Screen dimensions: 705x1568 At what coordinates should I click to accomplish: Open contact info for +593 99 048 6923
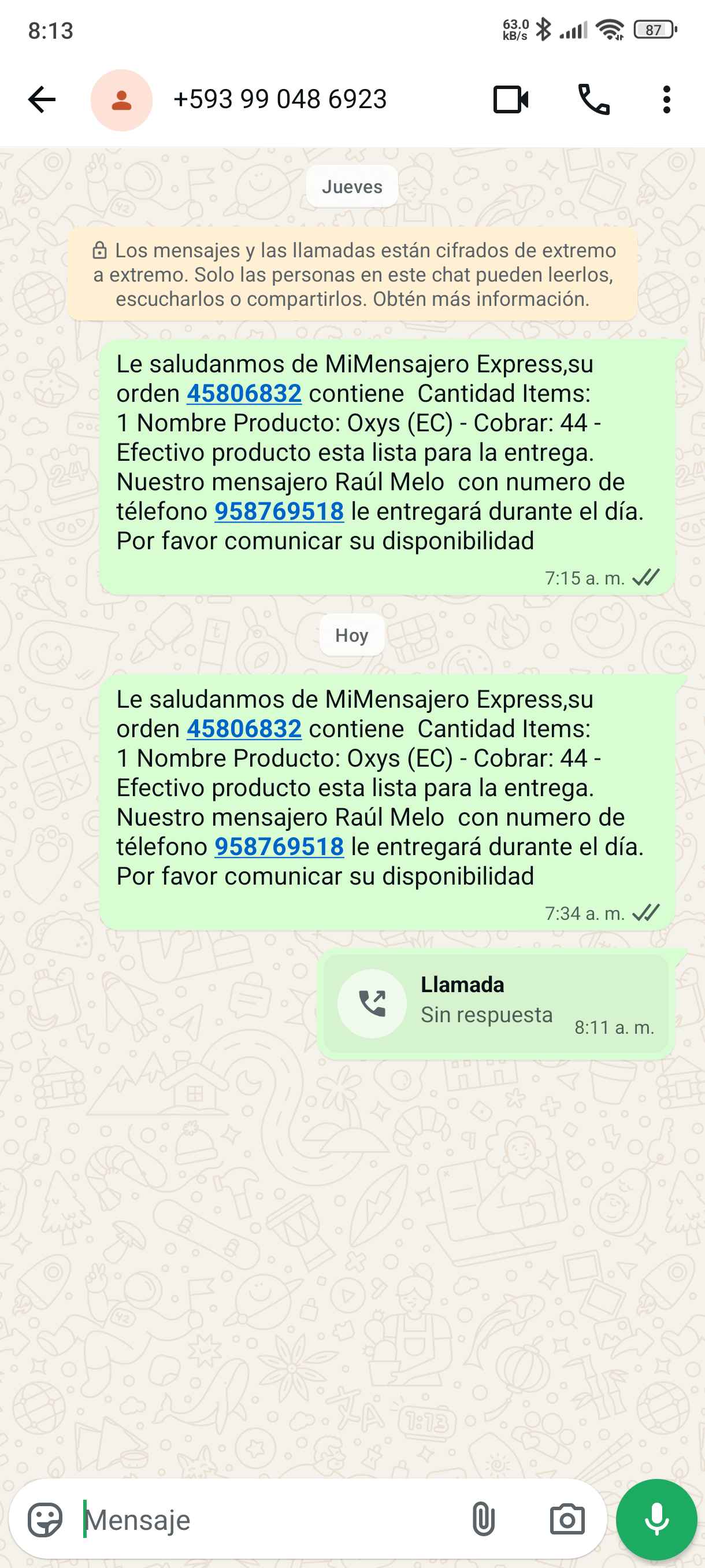(280, 99)
